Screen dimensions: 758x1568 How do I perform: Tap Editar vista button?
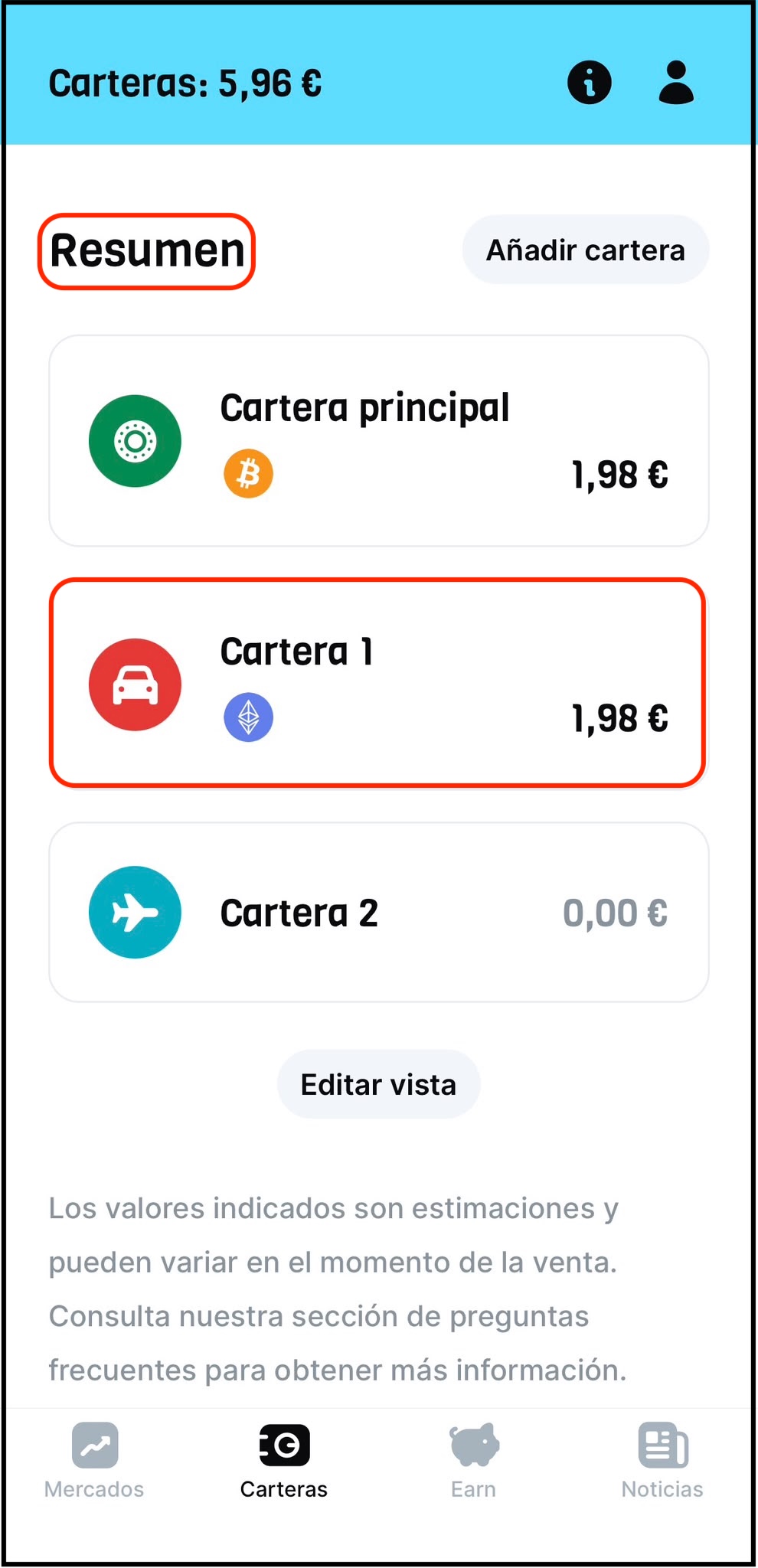pyautogui.click(x=378, y=1084)
